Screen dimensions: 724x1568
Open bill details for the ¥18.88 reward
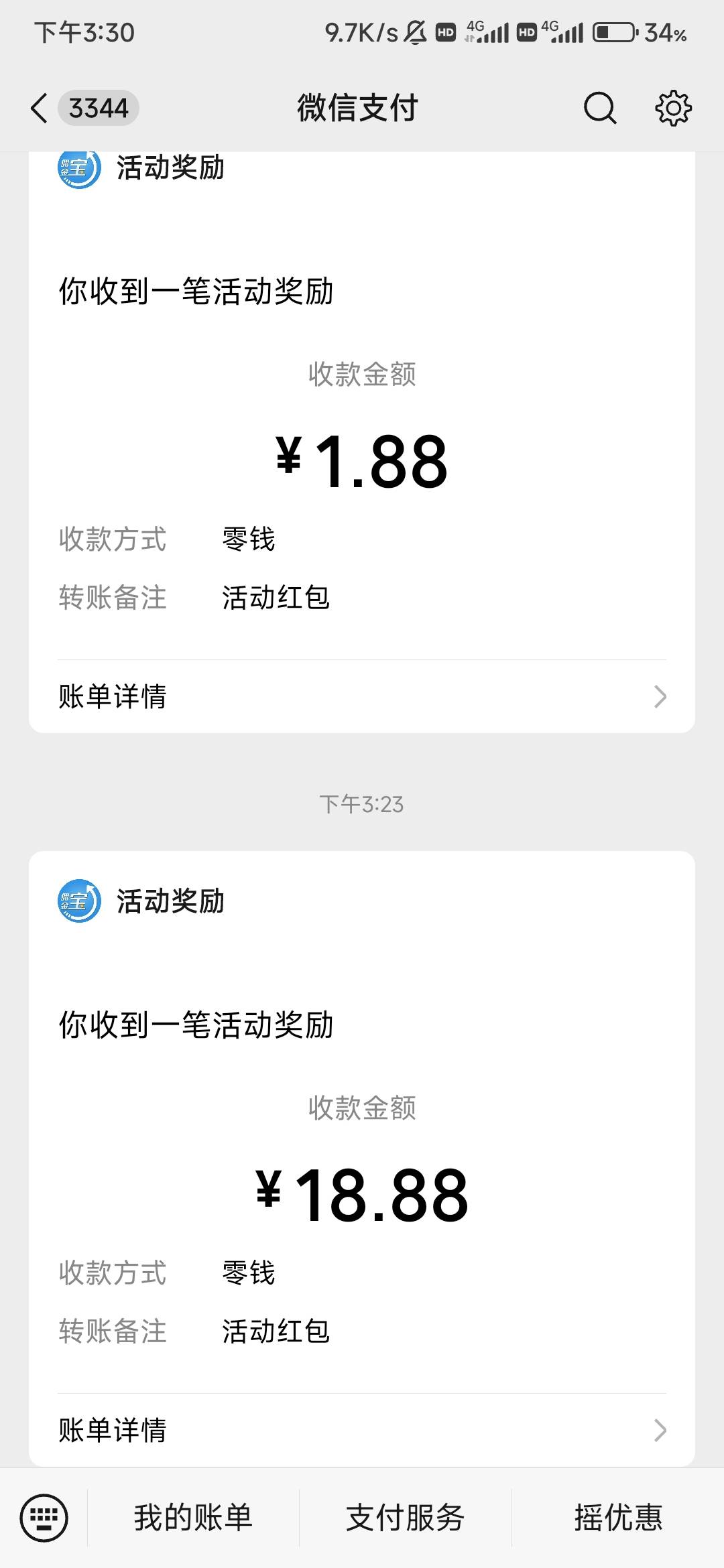click(362, 1430)
